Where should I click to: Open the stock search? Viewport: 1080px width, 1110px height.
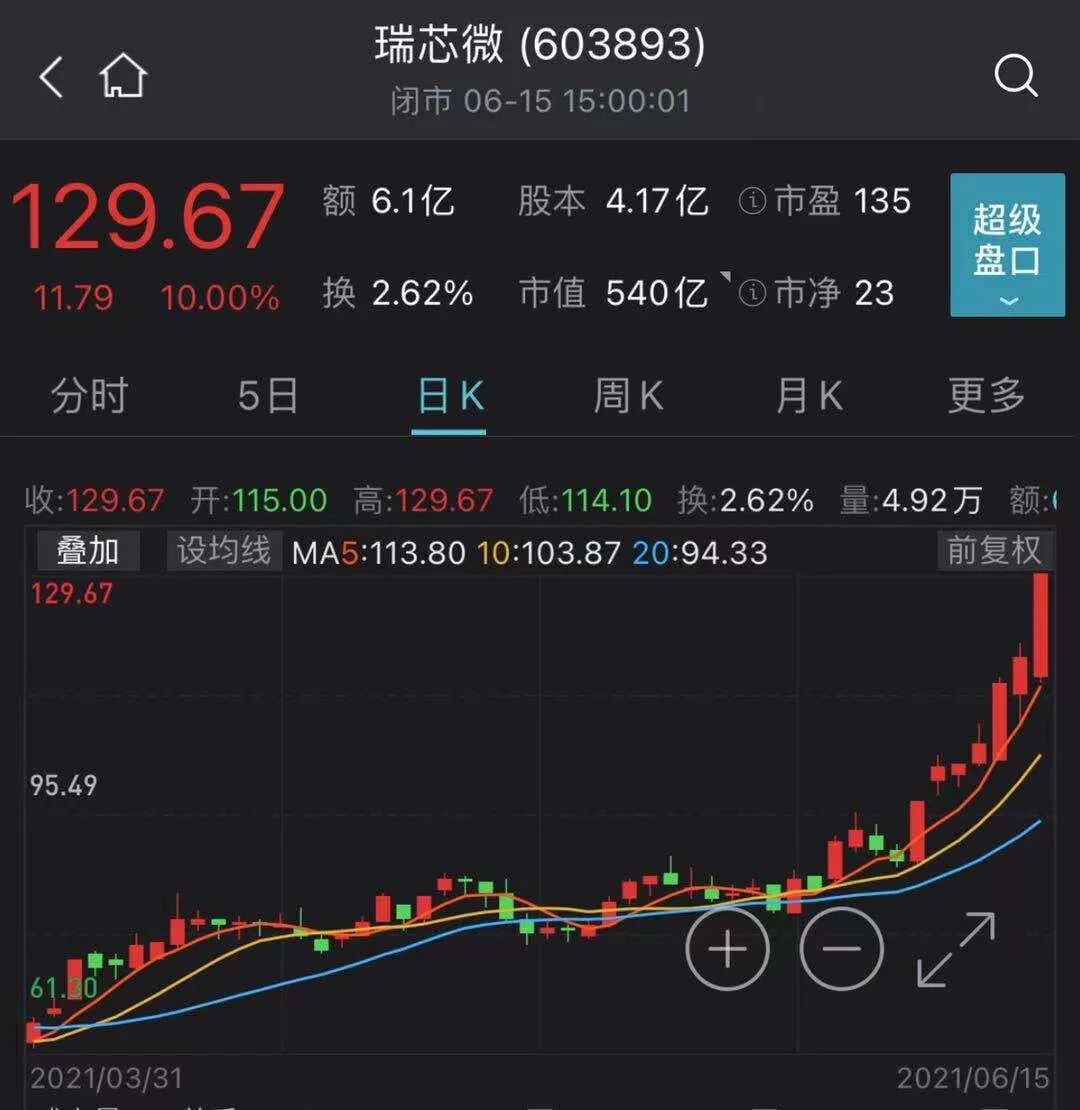coord(1016,77)
